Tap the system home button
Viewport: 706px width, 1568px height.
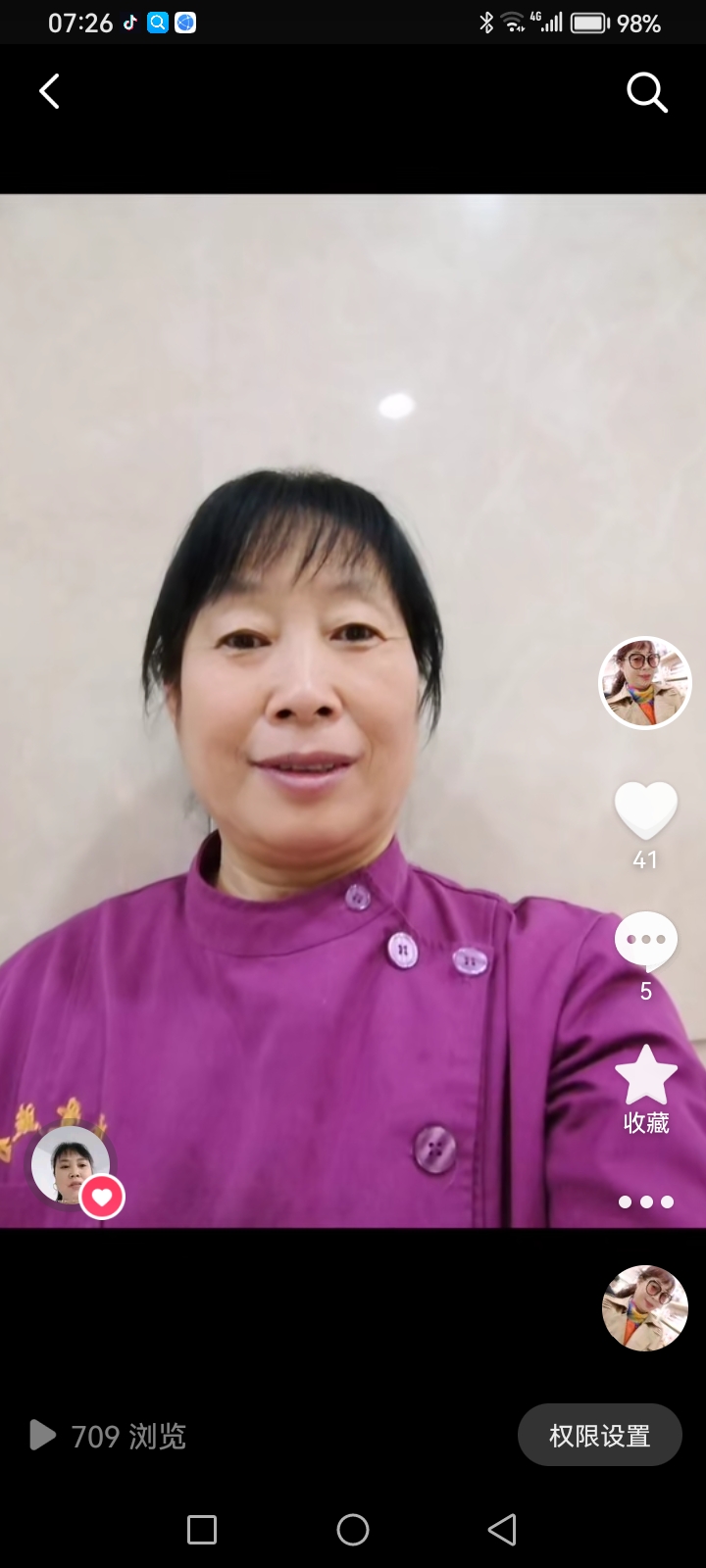pyautogui.click(x=352, y=1530)
